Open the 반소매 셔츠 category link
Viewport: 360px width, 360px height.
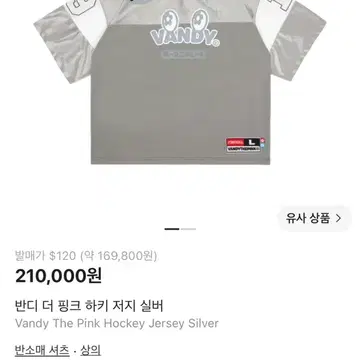42,350
